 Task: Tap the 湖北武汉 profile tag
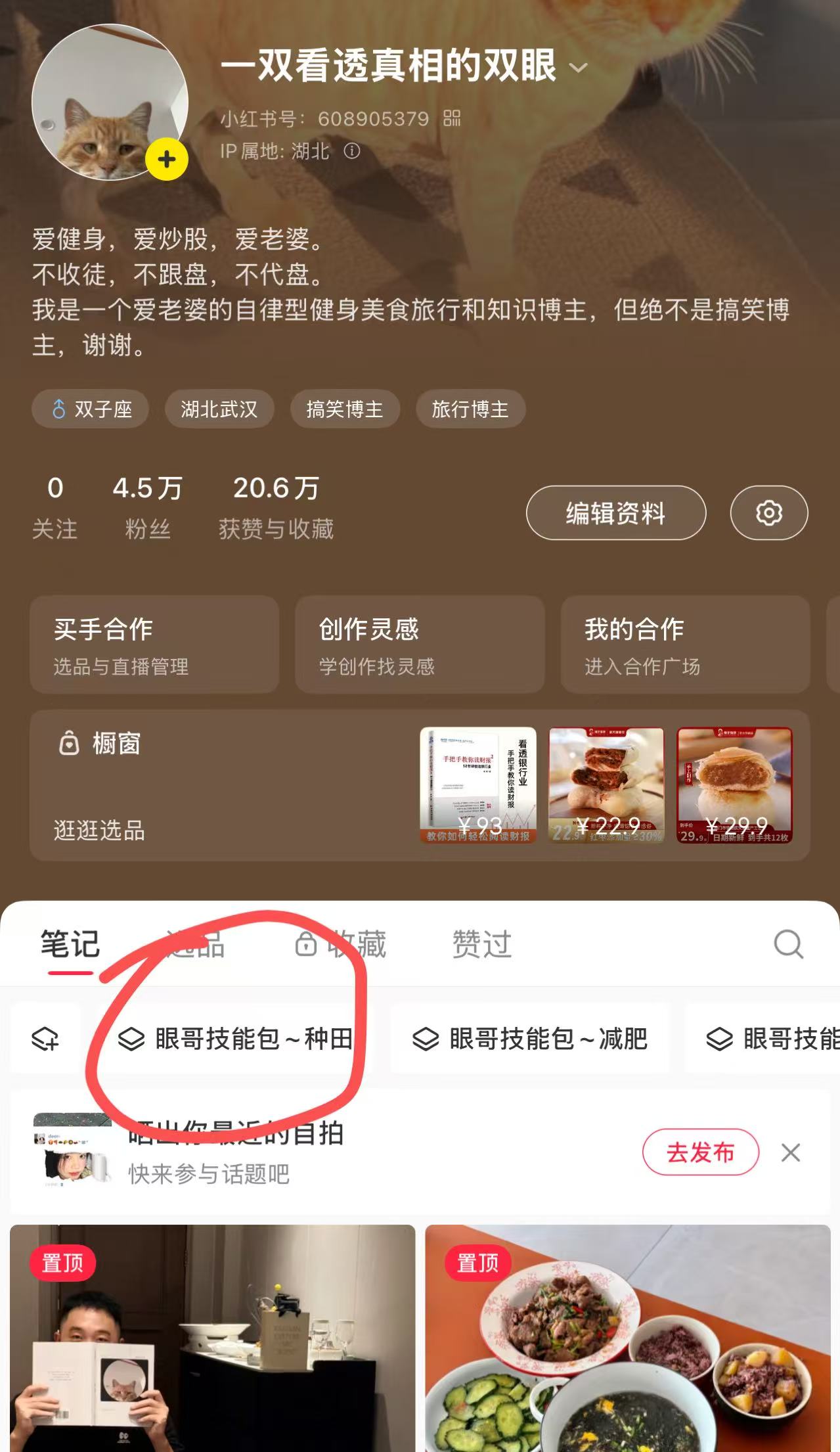pos(219,409)
